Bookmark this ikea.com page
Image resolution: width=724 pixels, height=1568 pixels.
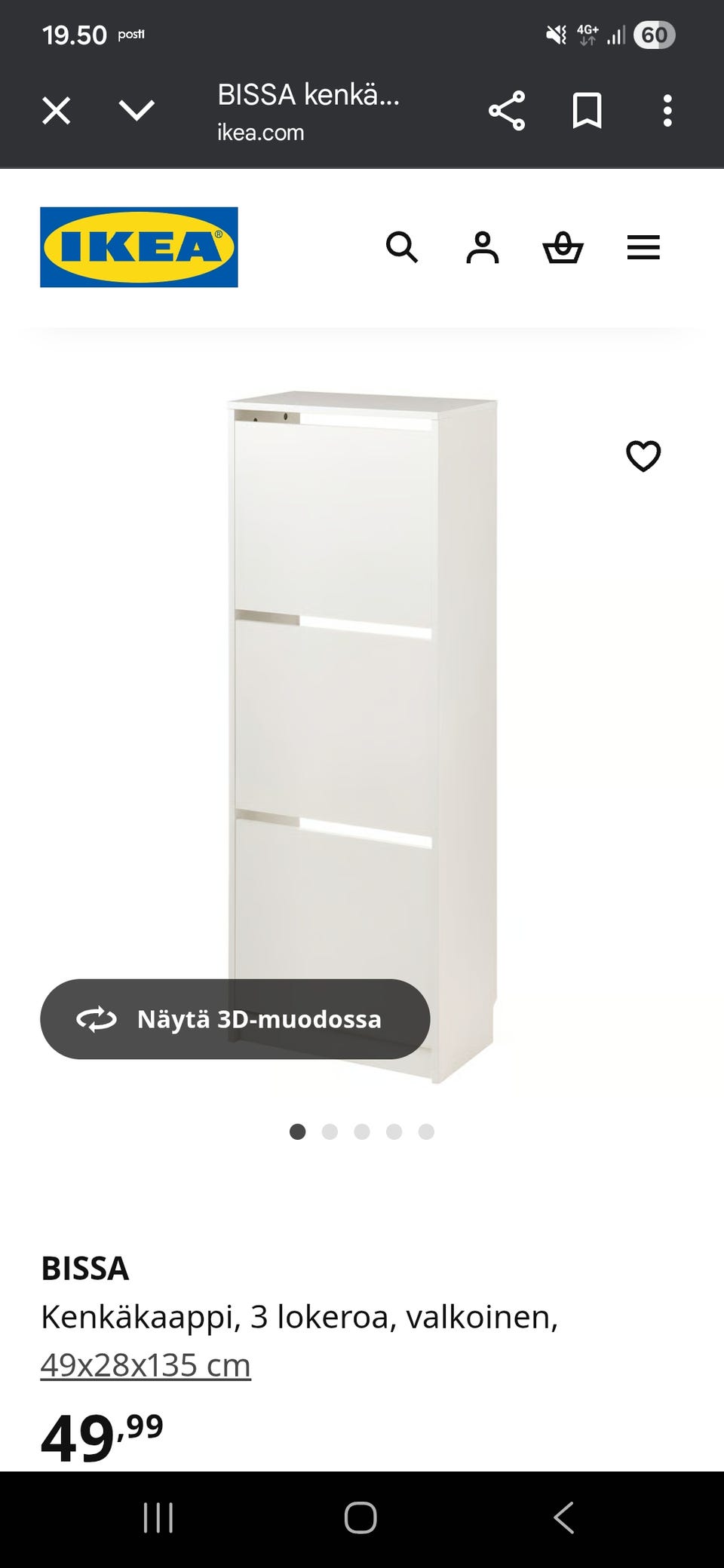[x=587, y=112]
